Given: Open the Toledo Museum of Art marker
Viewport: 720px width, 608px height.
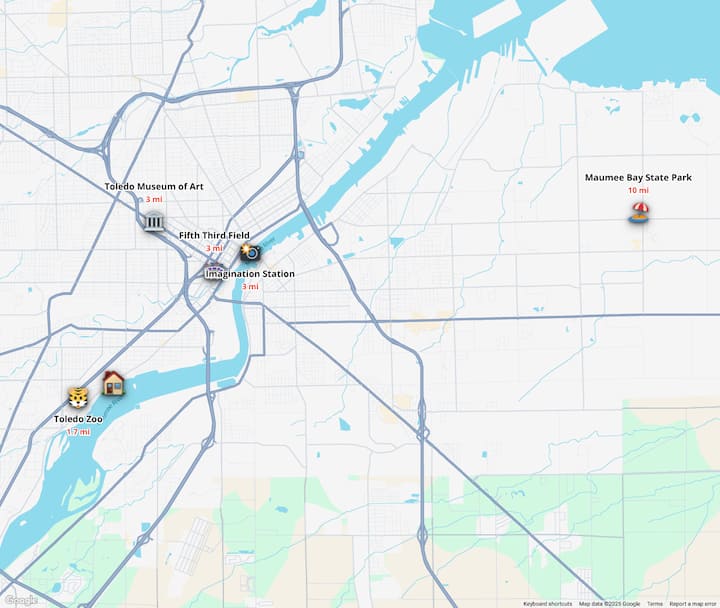Looking at the screenshot, I should click(153, 221).
